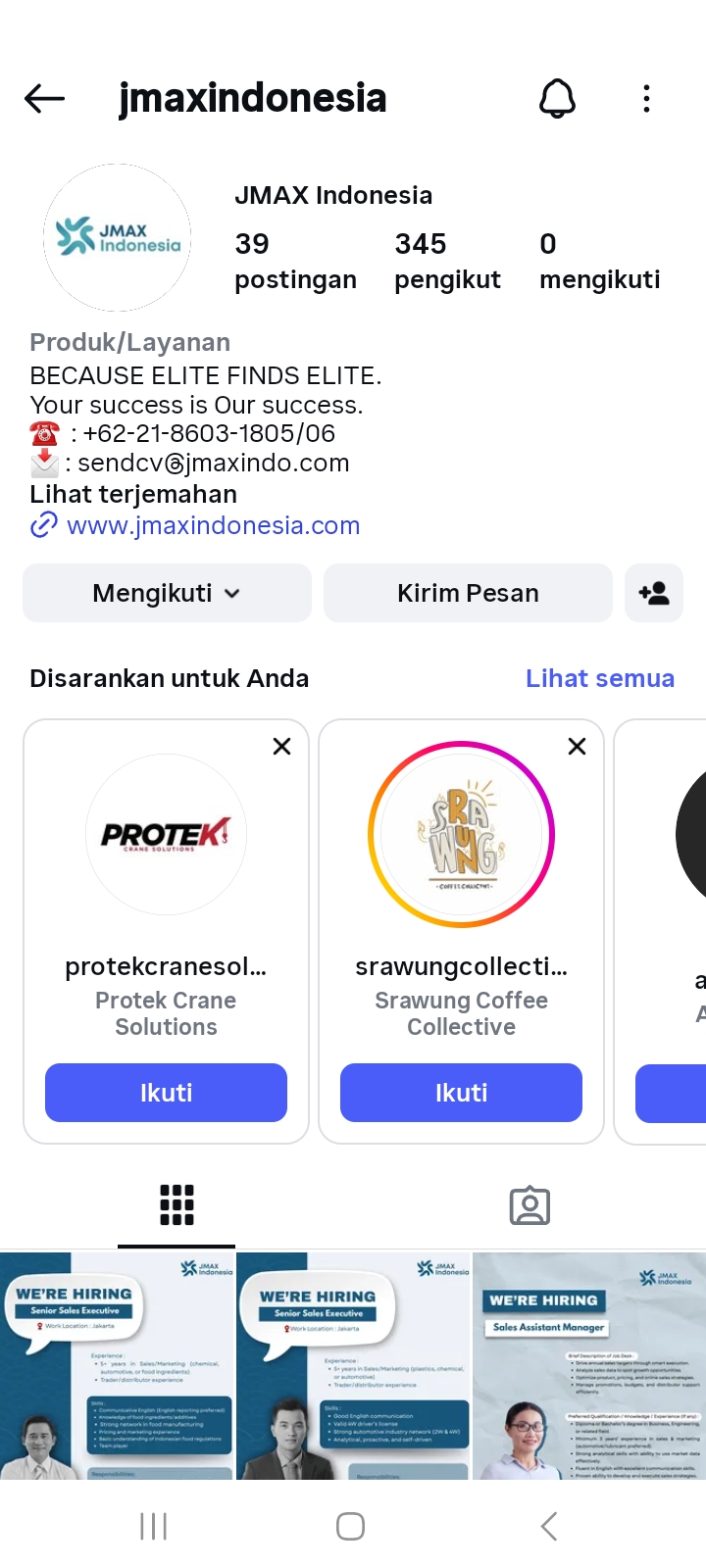Open the notifications bell for jmaxindonesia

pos(557,98)
